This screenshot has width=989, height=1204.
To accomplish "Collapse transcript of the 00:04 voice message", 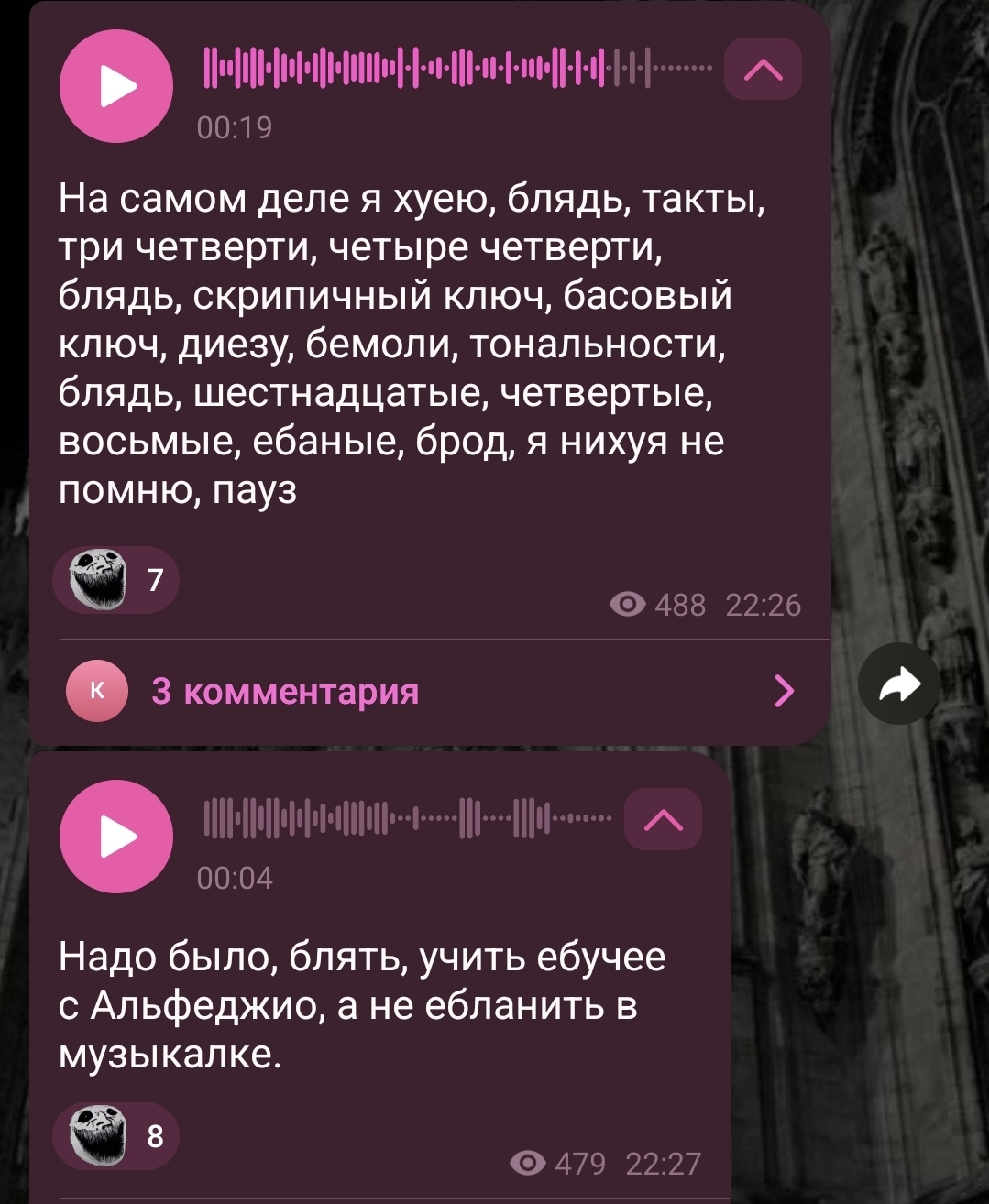I will coord(663,819).
